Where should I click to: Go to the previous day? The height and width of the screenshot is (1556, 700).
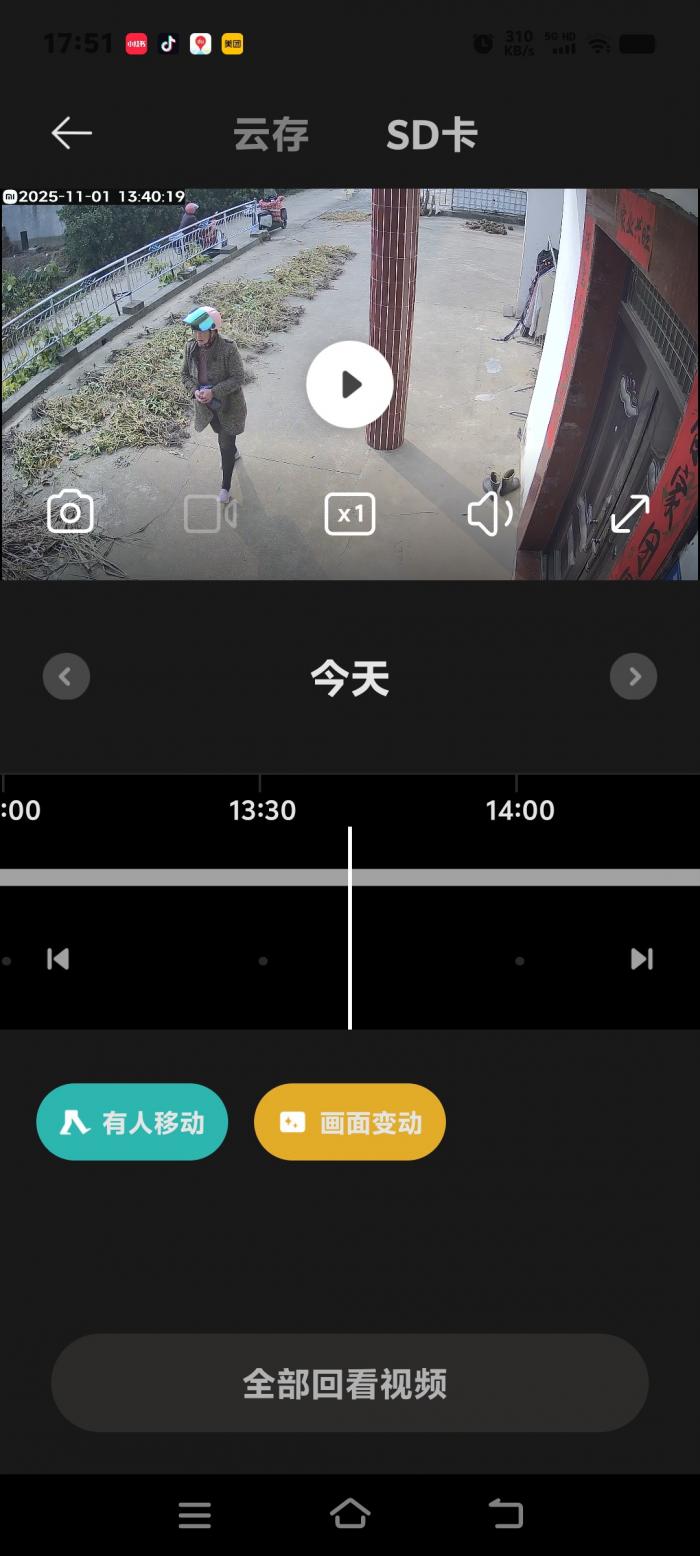(66, 677)
